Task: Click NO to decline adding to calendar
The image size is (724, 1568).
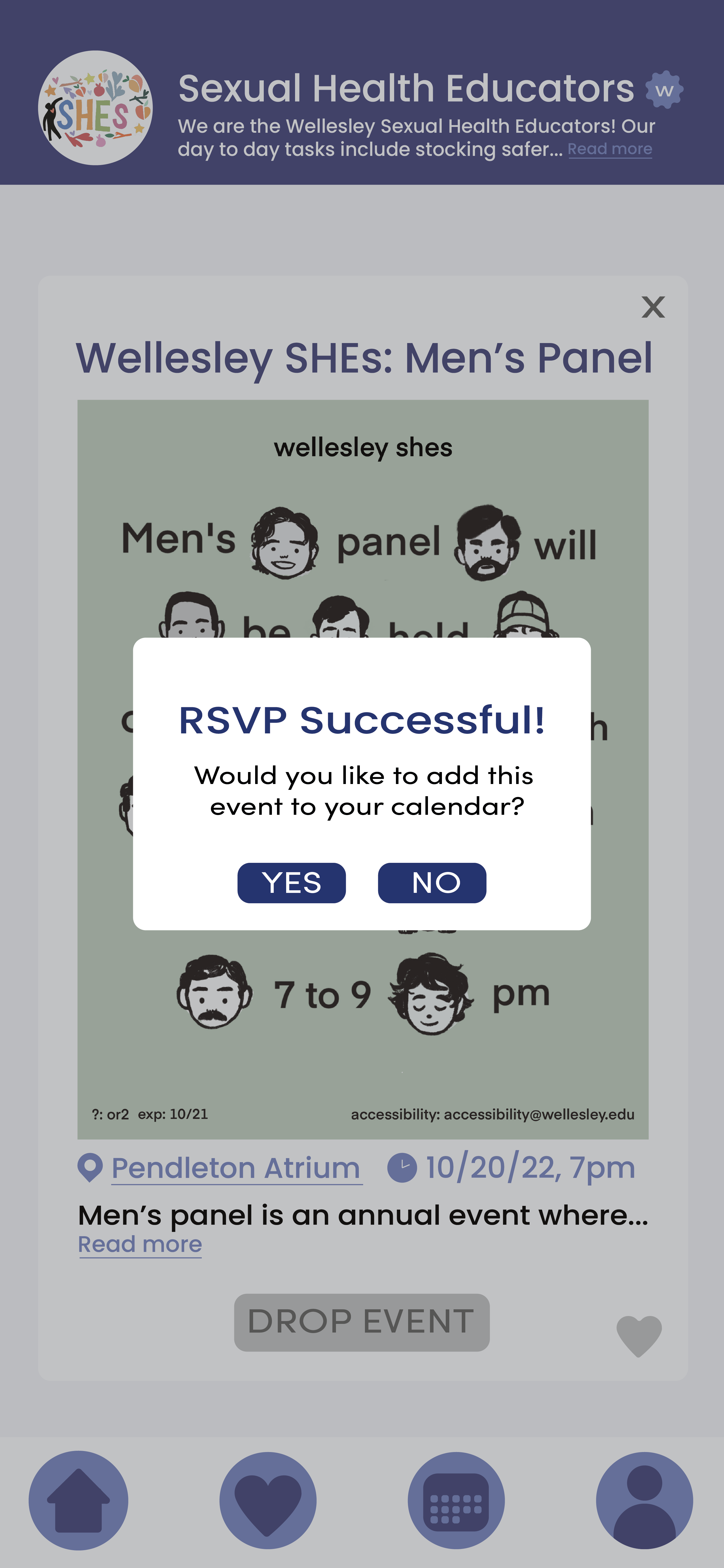Action: pyautogui.click(x=432, y=883)
